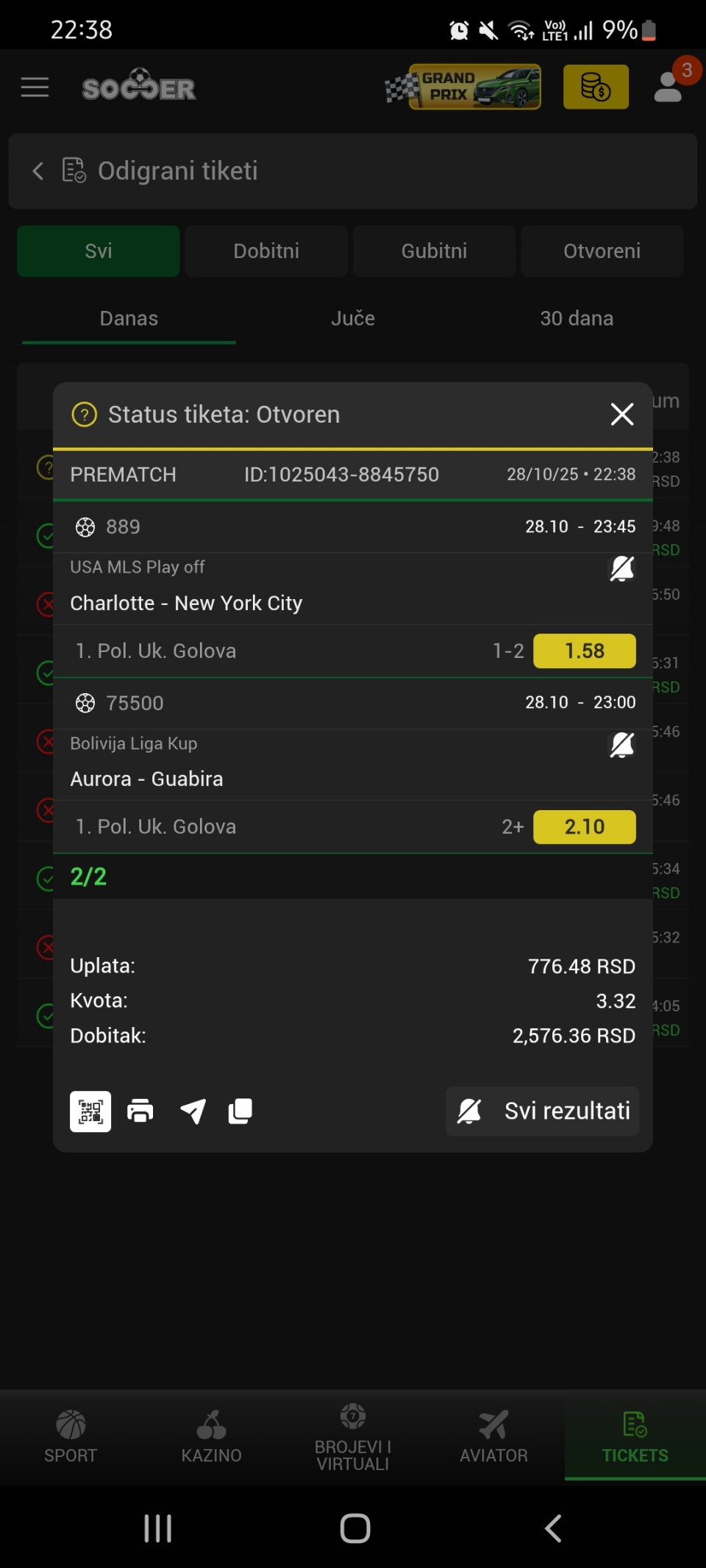The height and width of the screenshot is (1568, 706).
Task: Print this ticket
Action: coord(140,1111)
